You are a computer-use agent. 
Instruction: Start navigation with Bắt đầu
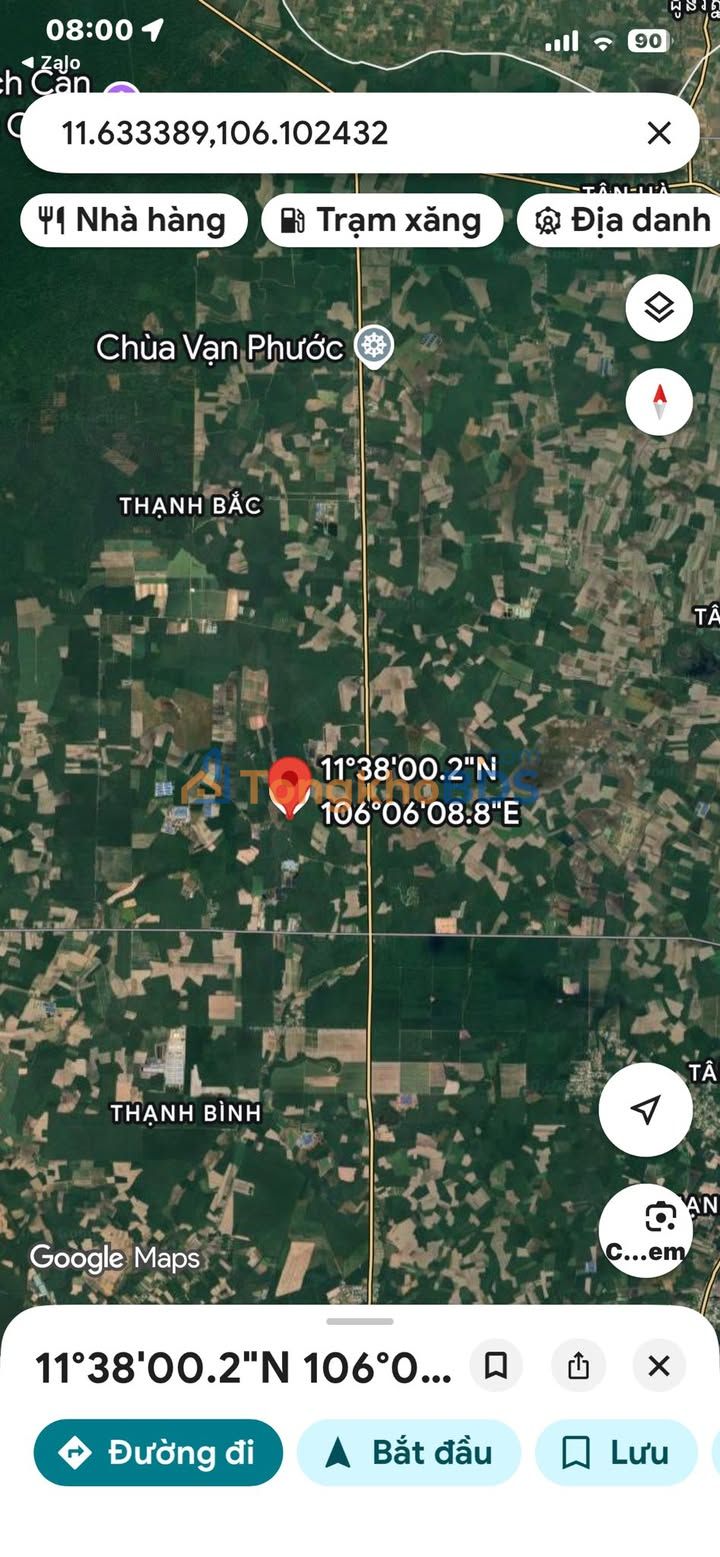(409, 1452)
